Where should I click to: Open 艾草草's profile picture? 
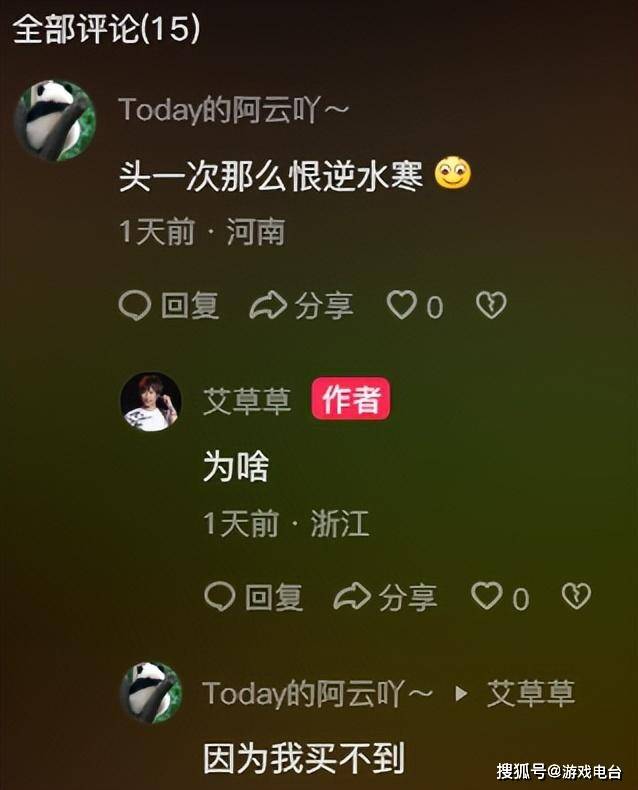(x=150, y=402)
